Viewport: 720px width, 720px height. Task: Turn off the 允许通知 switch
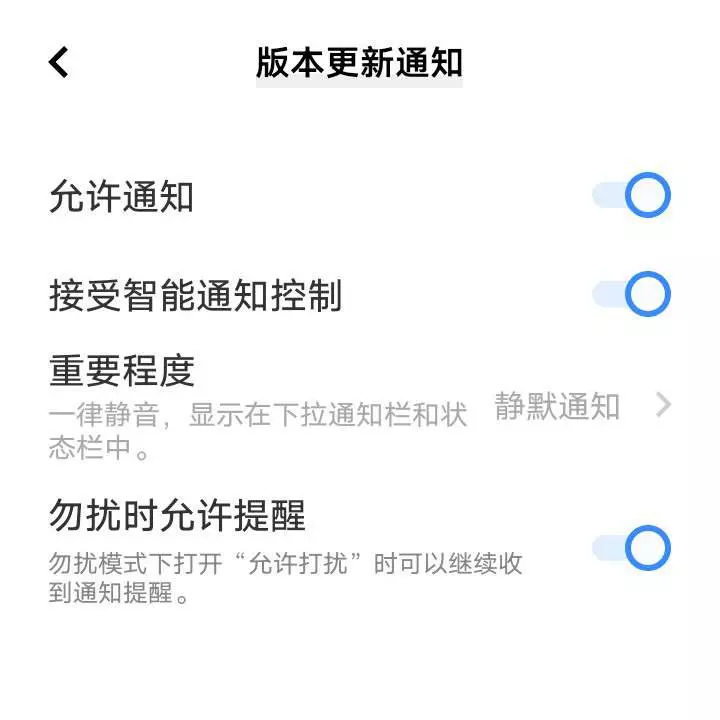(631, 196)
